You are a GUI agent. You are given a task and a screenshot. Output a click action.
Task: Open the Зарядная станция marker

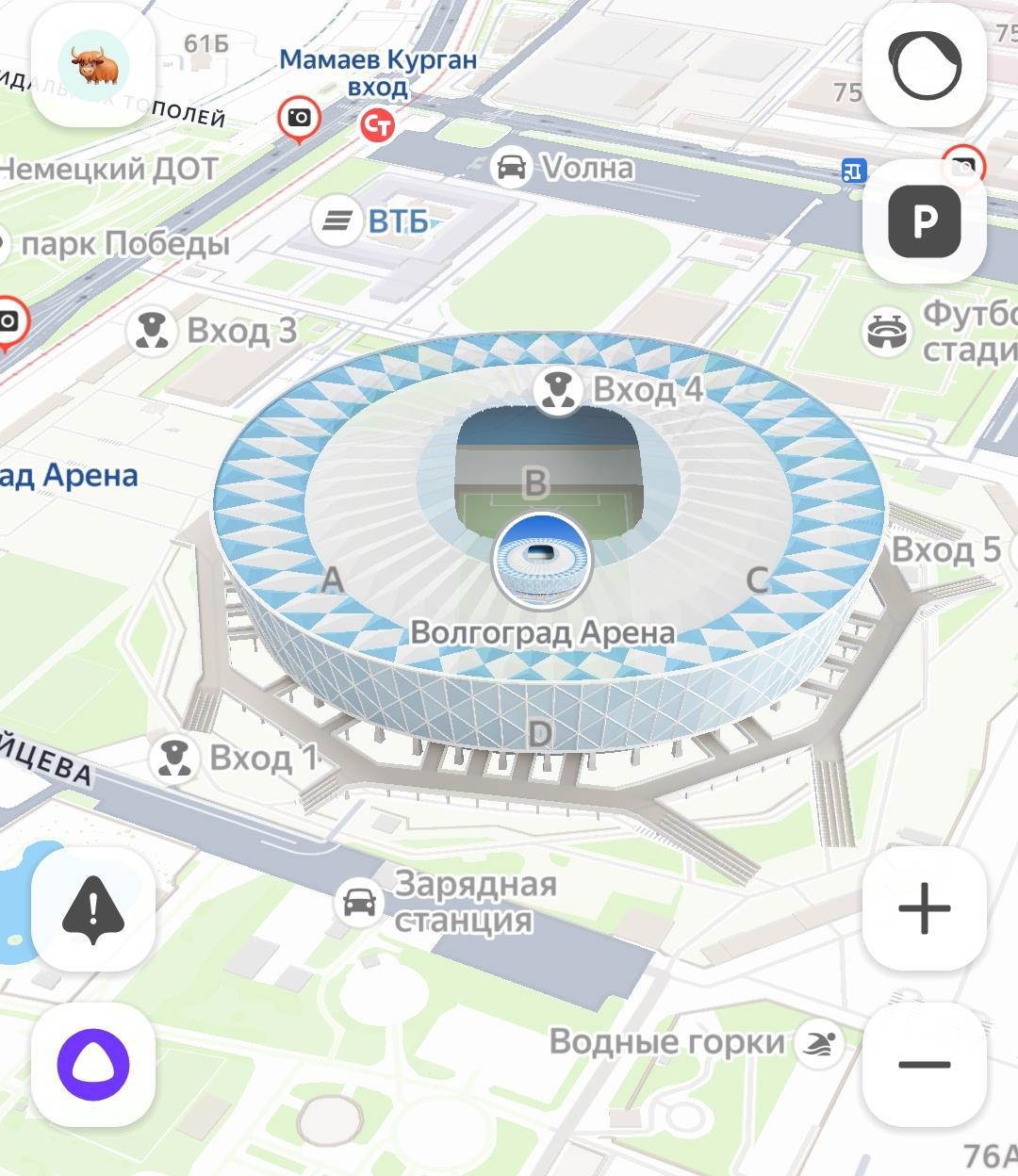tap(358, 902)
